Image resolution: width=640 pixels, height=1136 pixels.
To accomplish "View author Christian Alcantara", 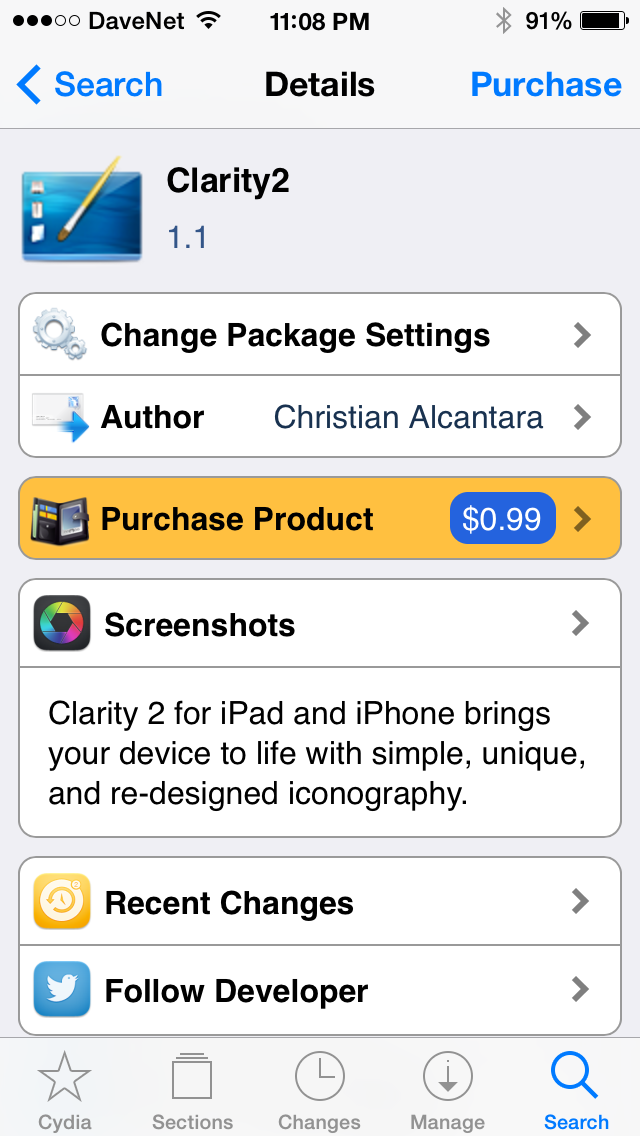I will pyautogui.click(x=320, y=417).
